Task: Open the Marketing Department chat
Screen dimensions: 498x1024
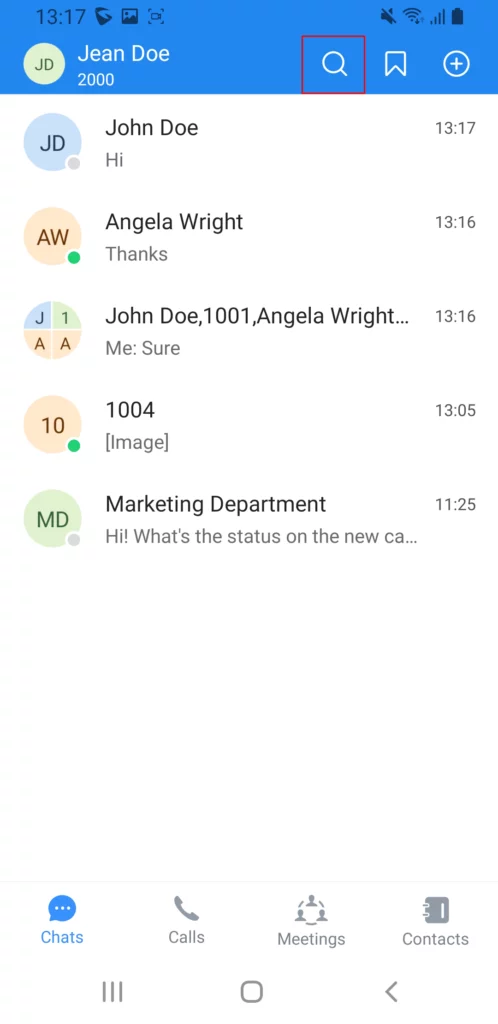Action: [x=249, y=519]
